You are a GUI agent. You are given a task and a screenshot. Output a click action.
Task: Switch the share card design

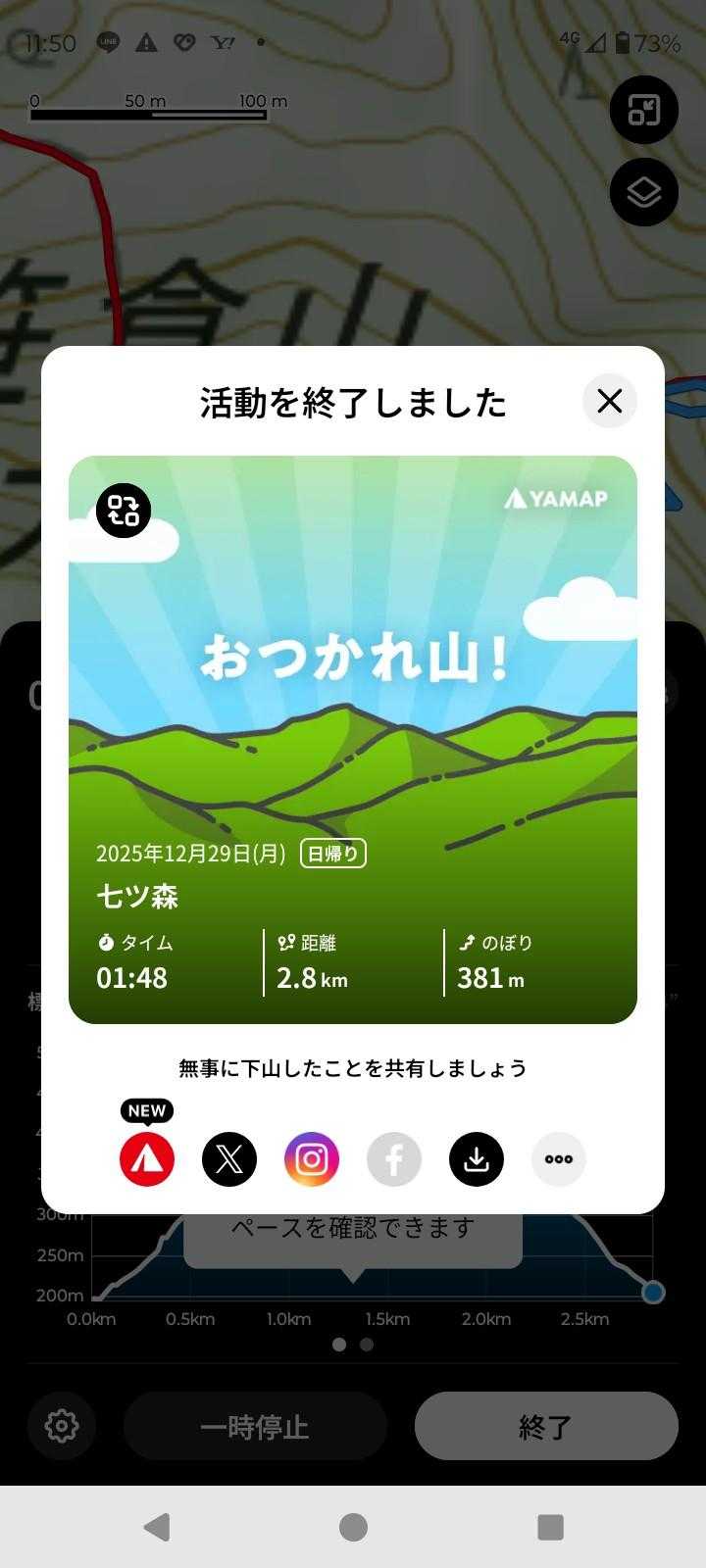124,511
